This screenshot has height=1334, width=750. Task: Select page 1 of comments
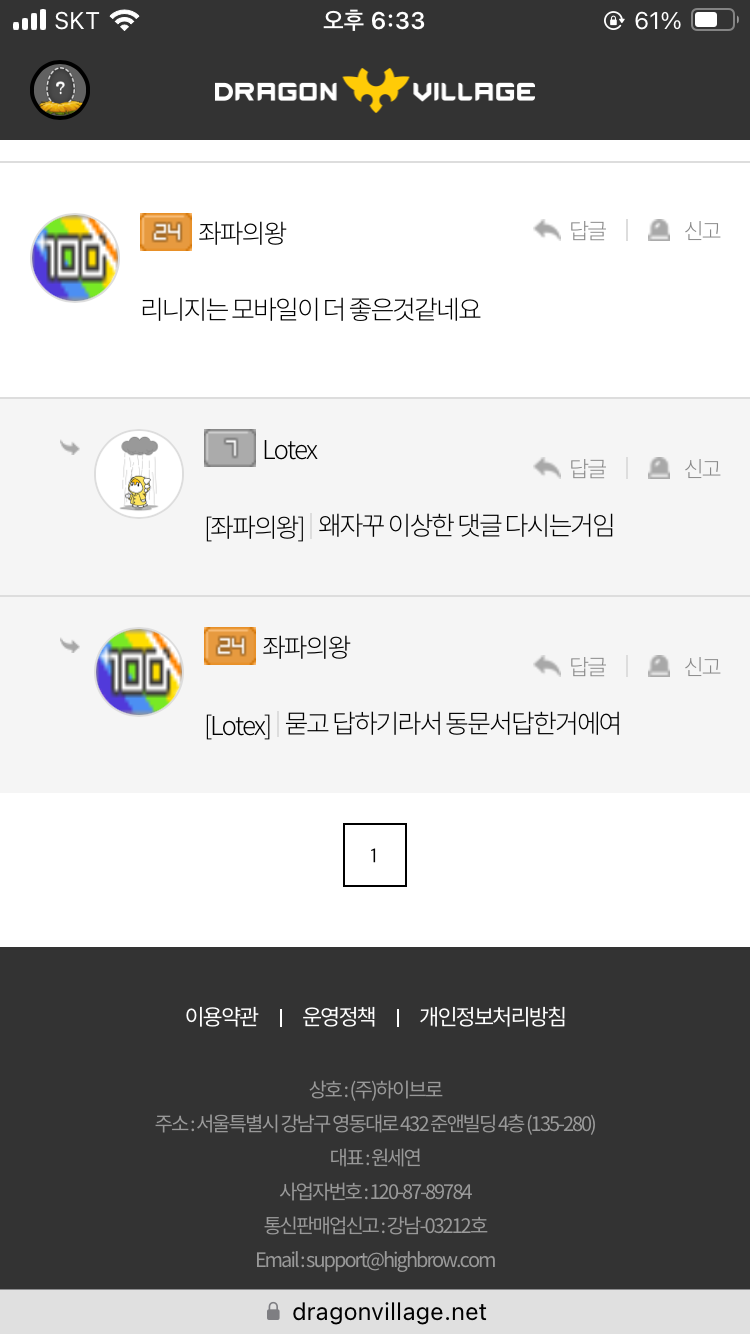374,855
